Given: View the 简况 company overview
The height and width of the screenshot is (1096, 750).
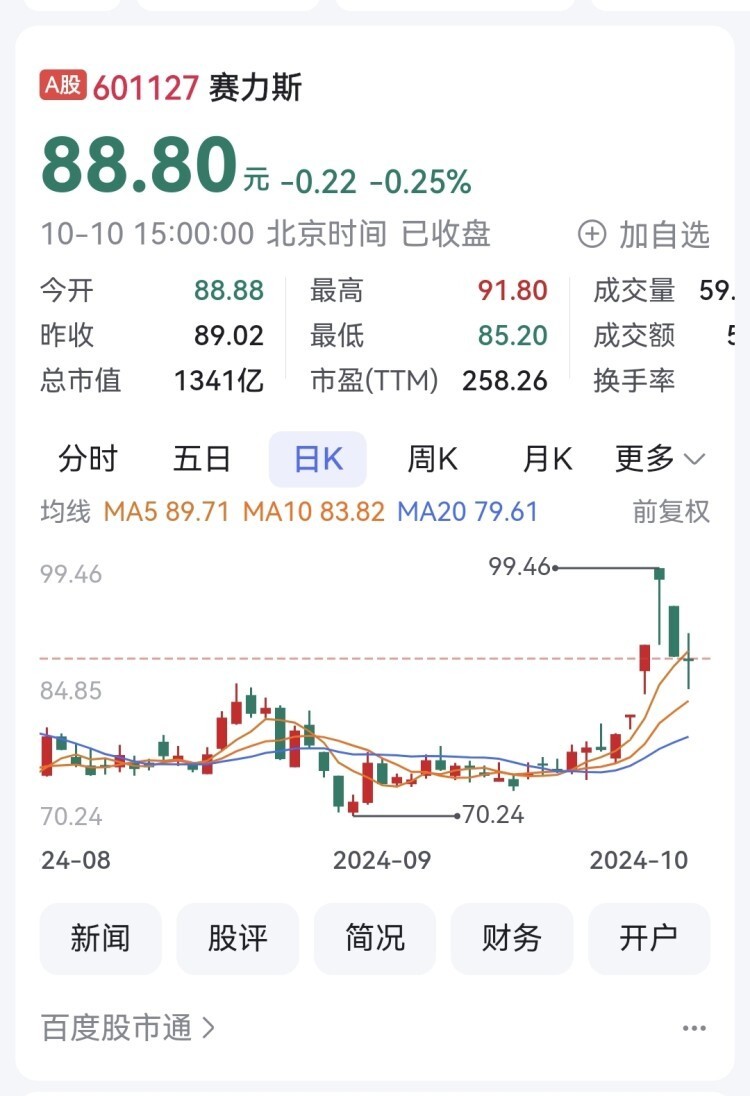Looking at the screenshot, I should coord(375,938).
